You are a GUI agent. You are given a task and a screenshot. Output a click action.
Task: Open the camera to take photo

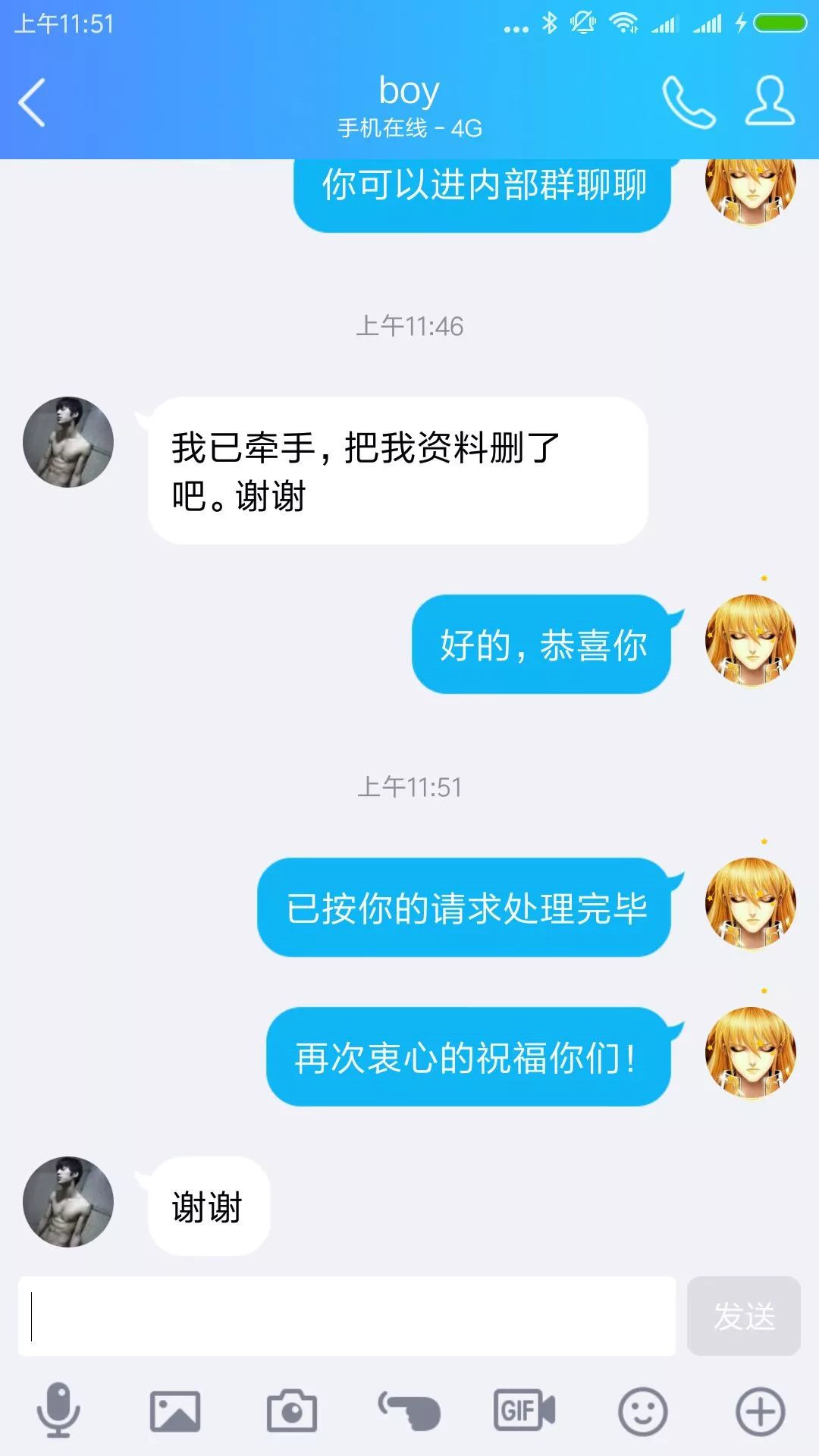[292, 1411]
